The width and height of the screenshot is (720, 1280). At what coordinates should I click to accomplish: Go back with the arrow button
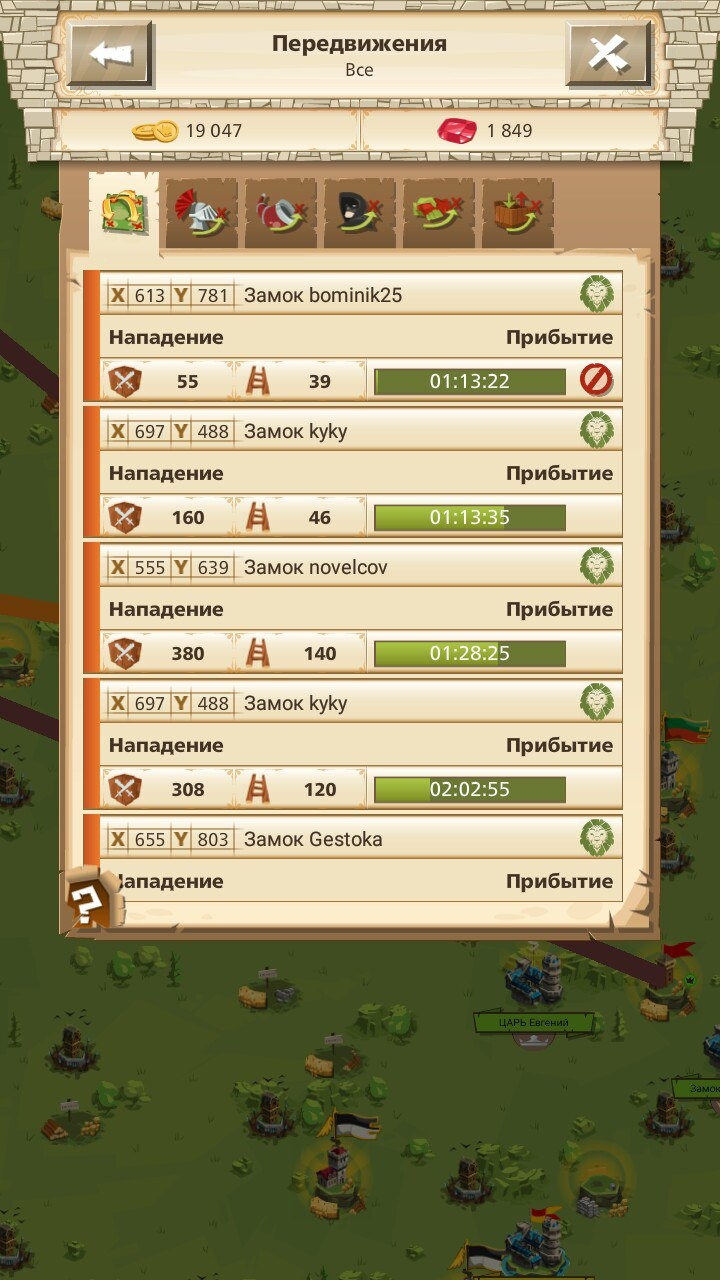pyautogui.click(x=110, y=54)
